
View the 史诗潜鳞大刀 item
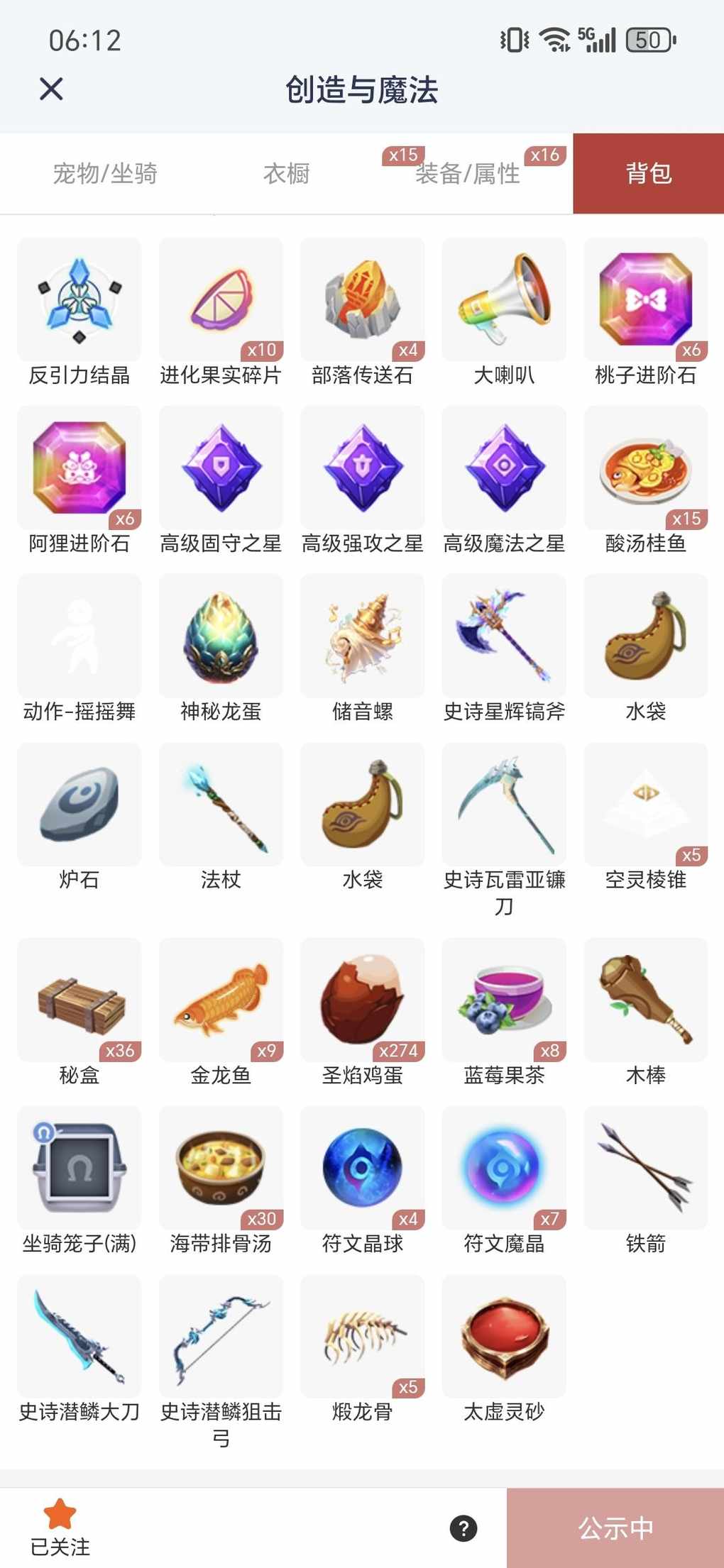pos(79,1337)
